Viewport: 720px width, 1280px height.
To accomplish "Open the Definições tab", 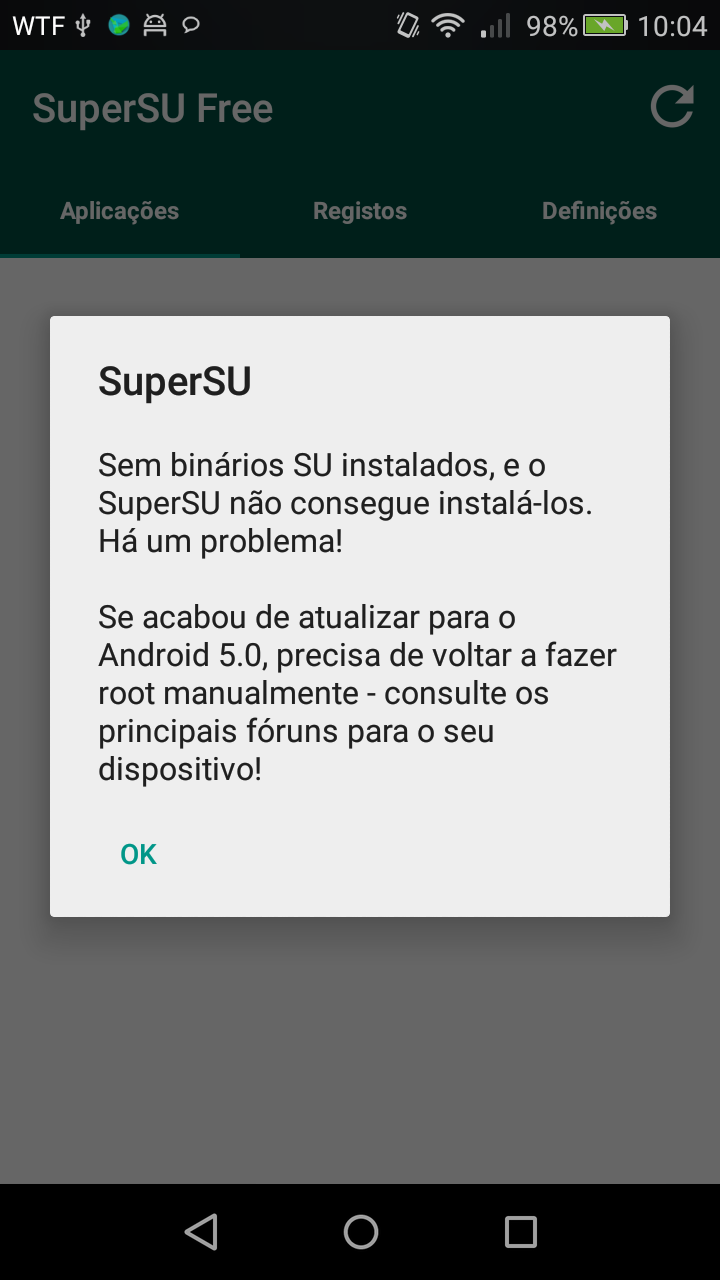I will pos(600,211).
